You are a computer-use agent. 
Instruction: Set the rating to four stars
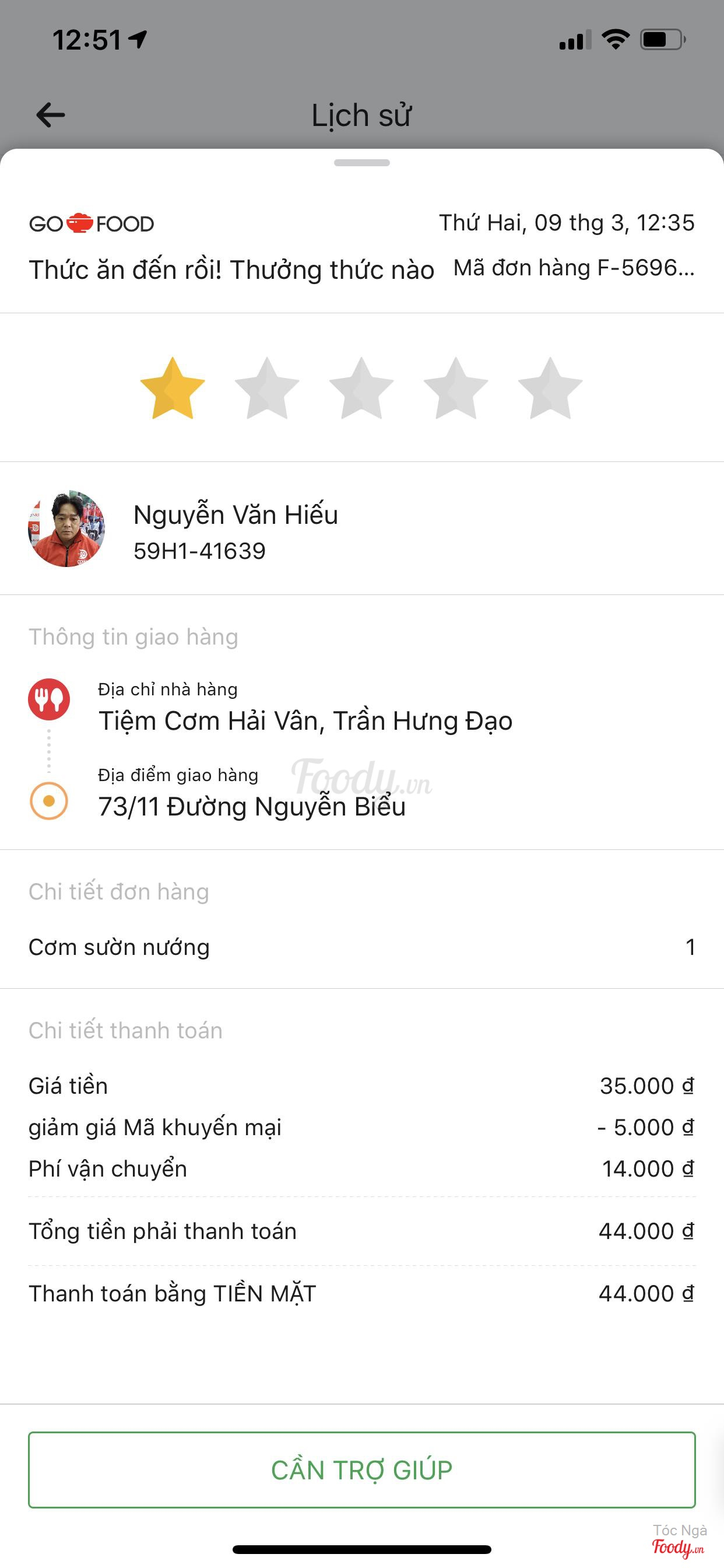(x=456, y=389)
